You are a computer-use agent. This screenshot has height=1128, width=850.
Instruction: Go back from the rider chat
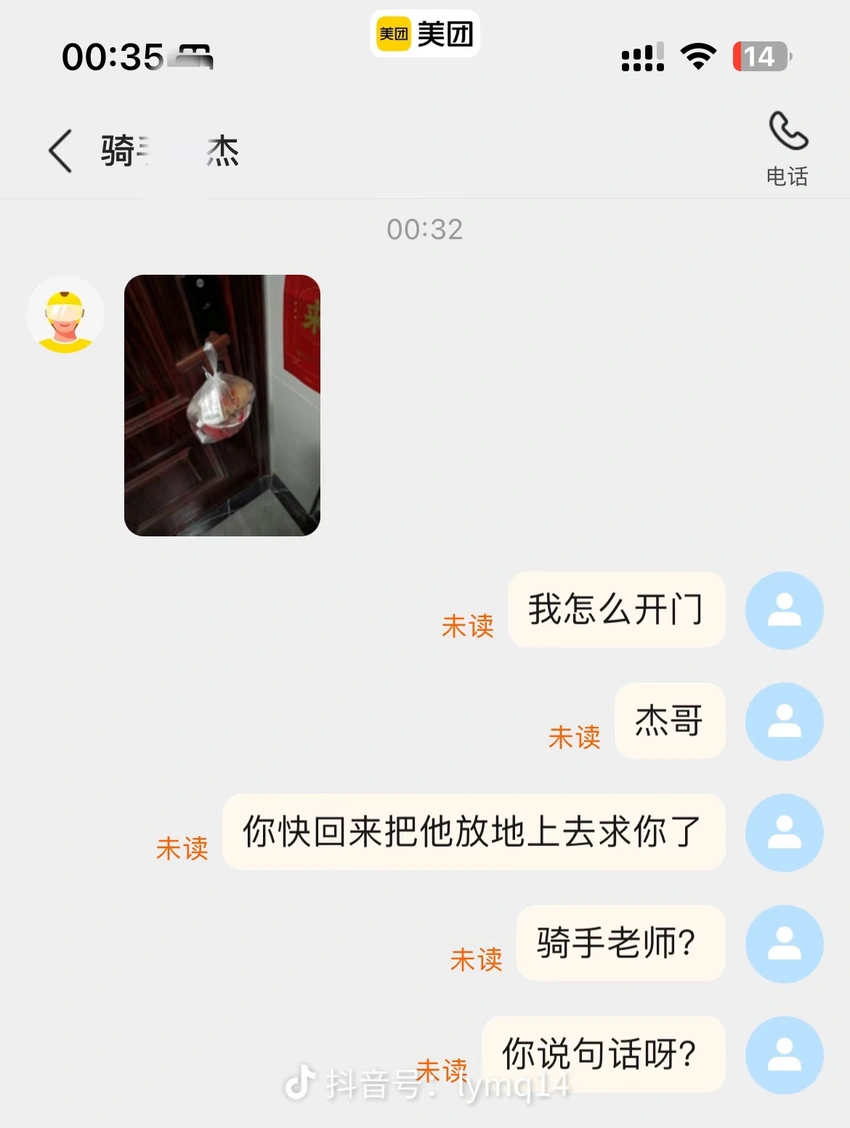(x=60, y=152)
